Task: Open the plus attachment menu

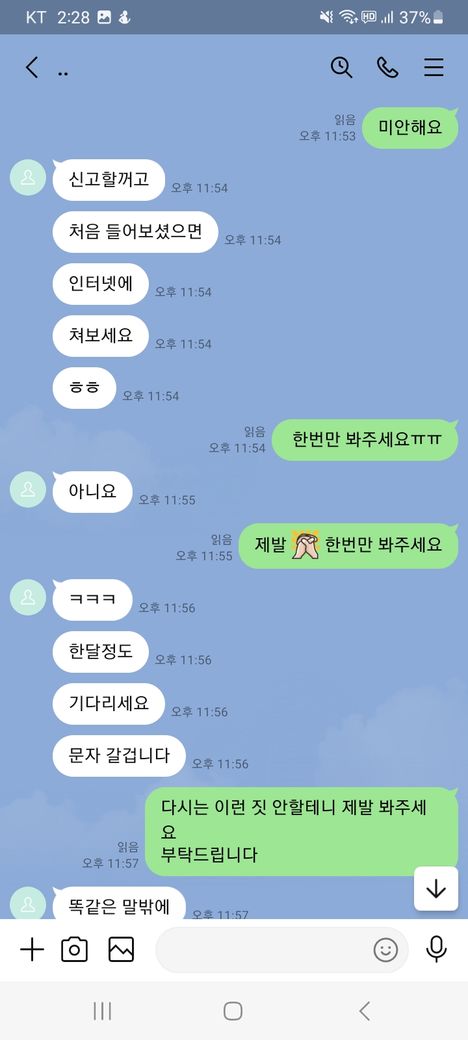Action: point(32,950)
